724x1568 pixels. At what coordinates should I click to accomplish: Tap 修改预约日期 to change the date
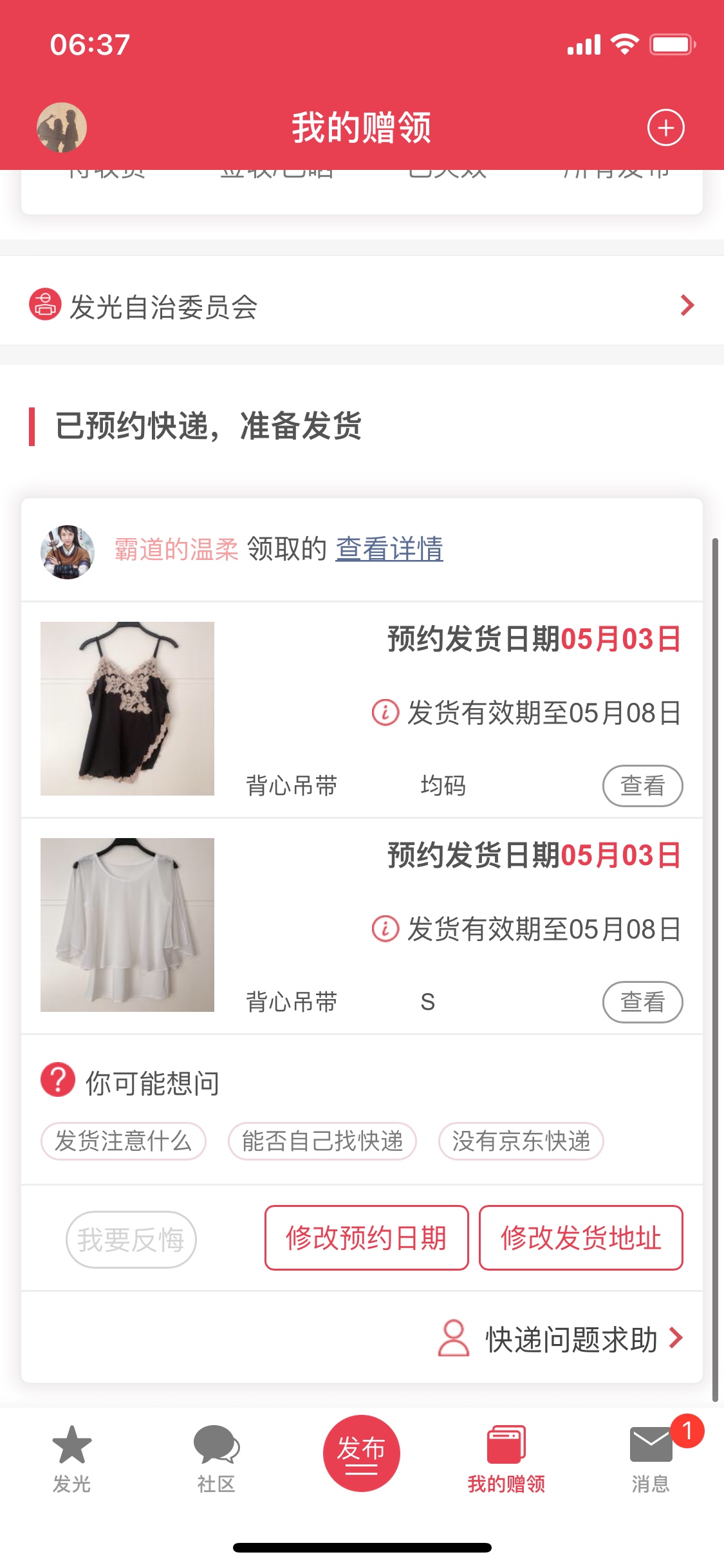pos(366,1238)
